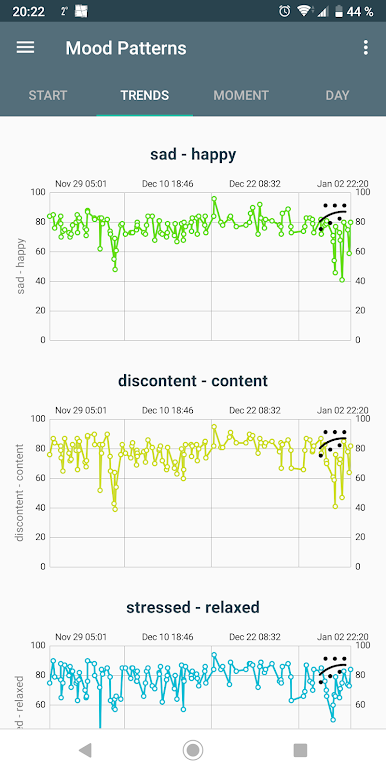Open the recent apps overview
The image size is (386, 772).
click(300, 750)
